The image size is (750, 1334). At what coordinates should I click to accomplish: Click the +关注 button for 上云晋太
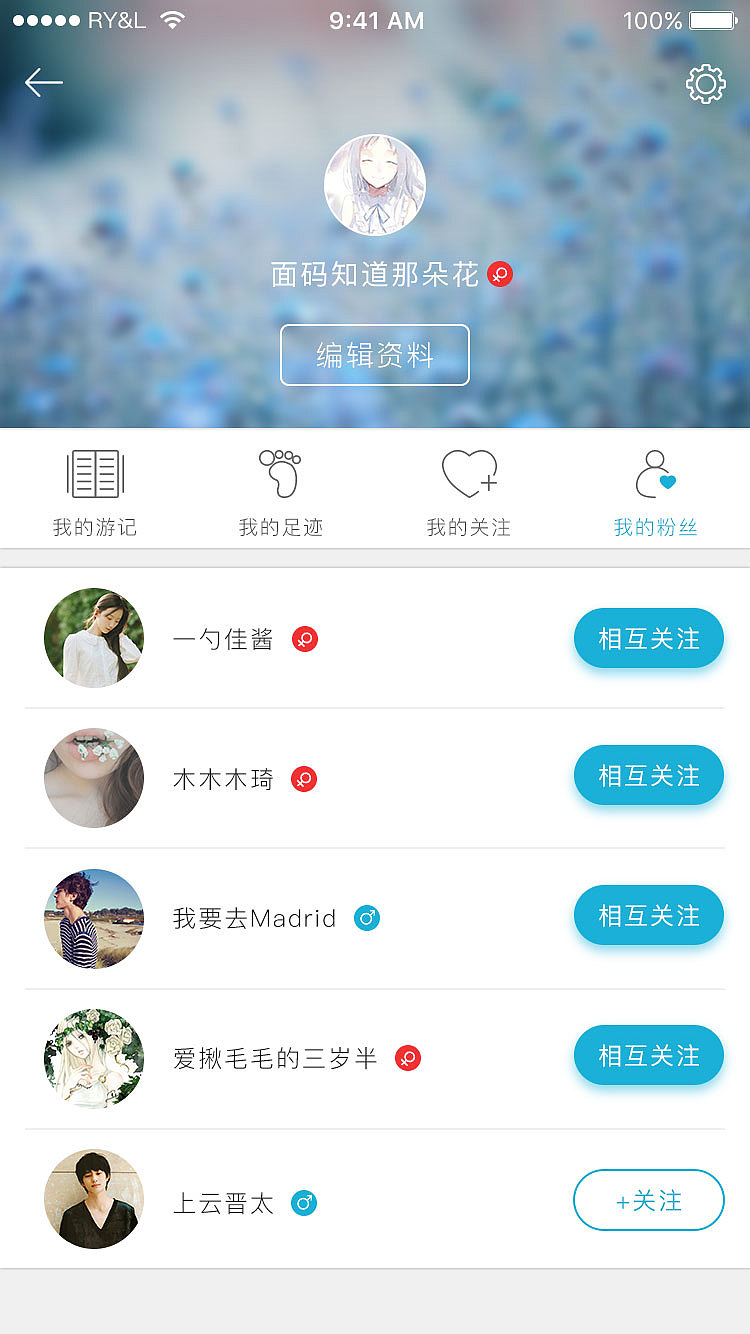(x=648, y=1200)
